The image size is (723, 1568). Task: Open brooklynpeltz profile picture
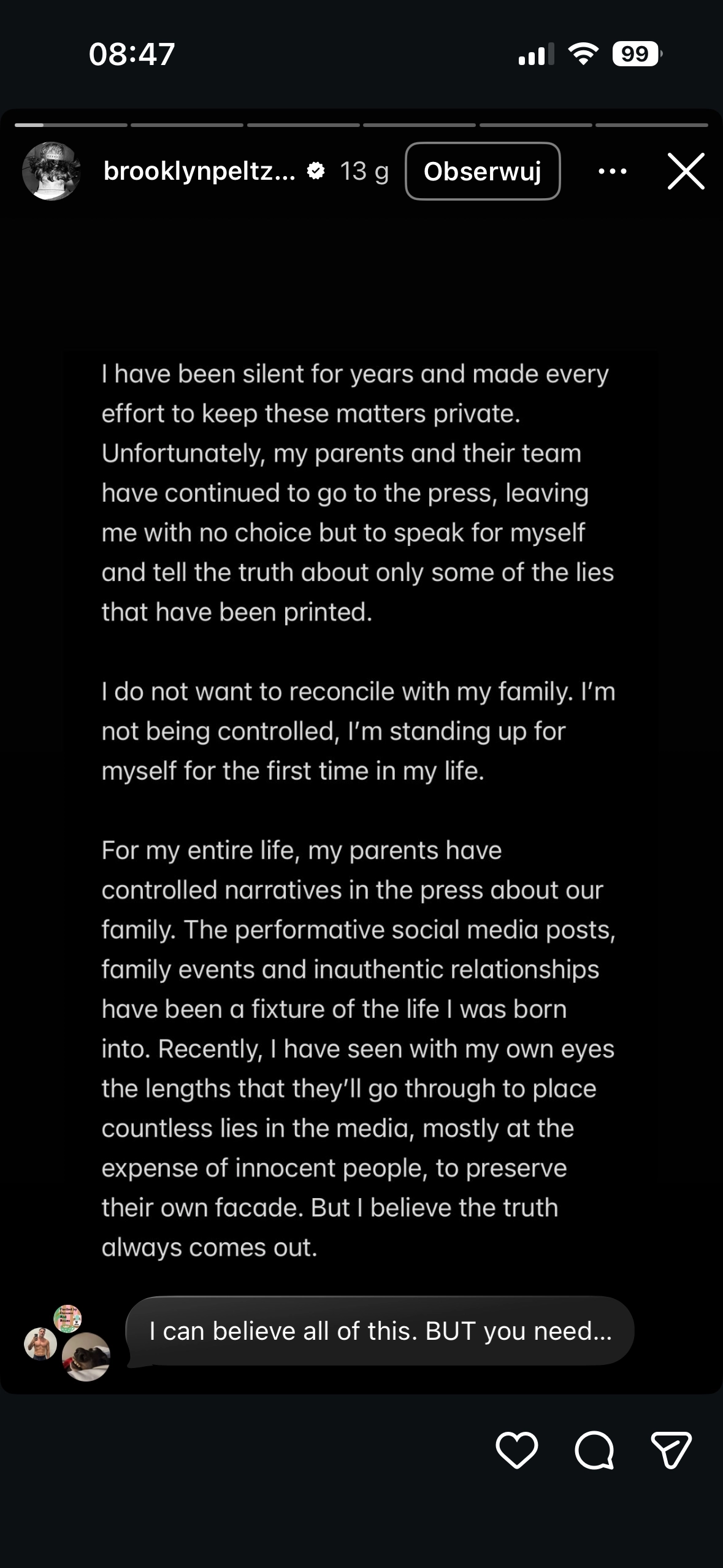52,171
